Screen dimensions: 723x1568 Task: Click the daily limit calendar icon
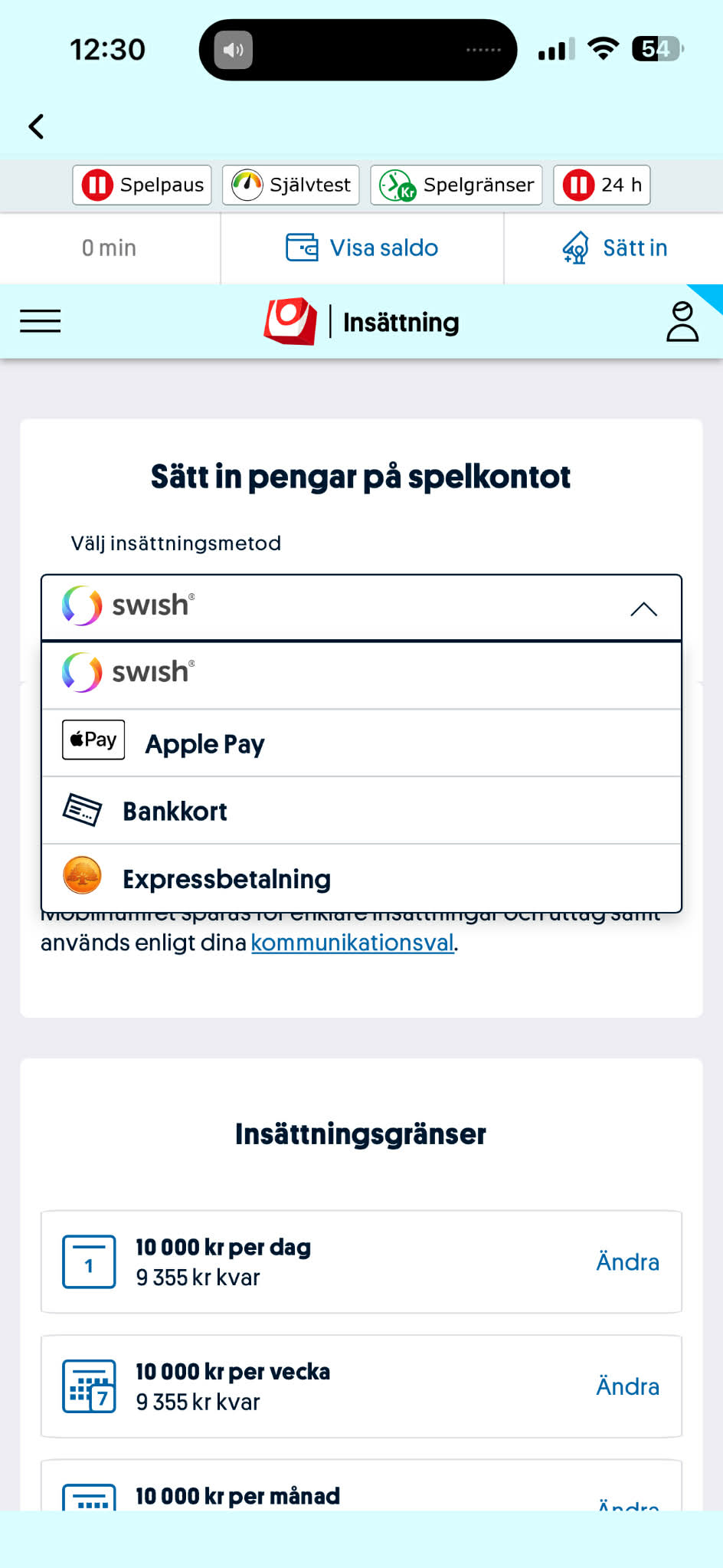[88, 1262]
